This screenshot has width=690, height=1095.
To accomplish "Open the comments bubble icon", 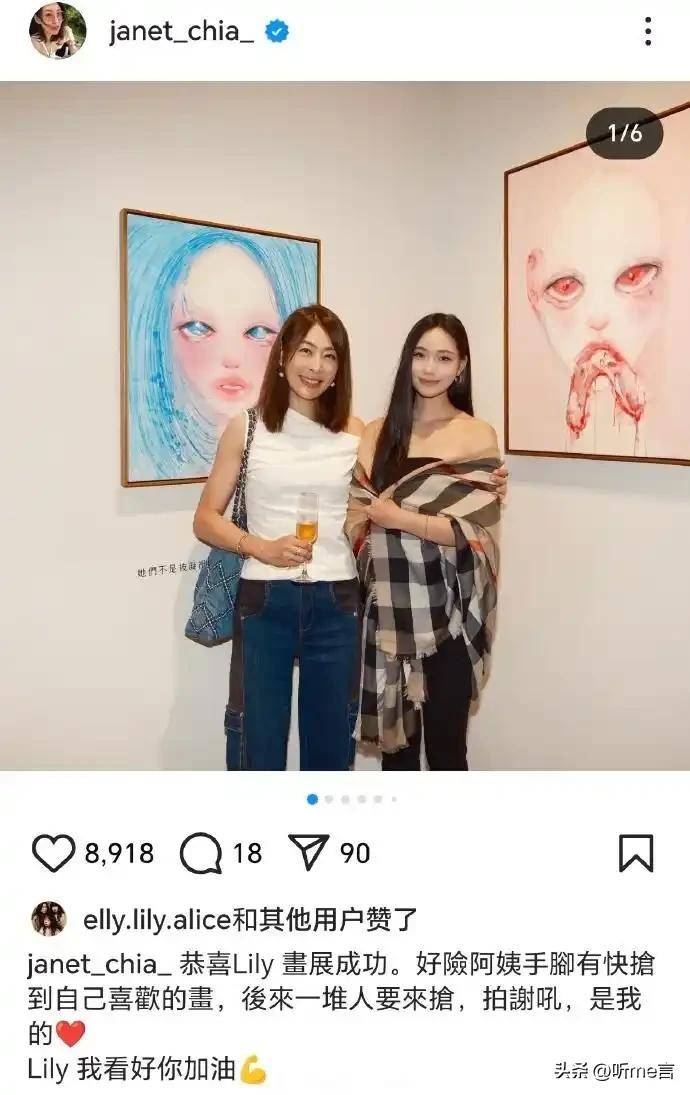I will (200, 853).
